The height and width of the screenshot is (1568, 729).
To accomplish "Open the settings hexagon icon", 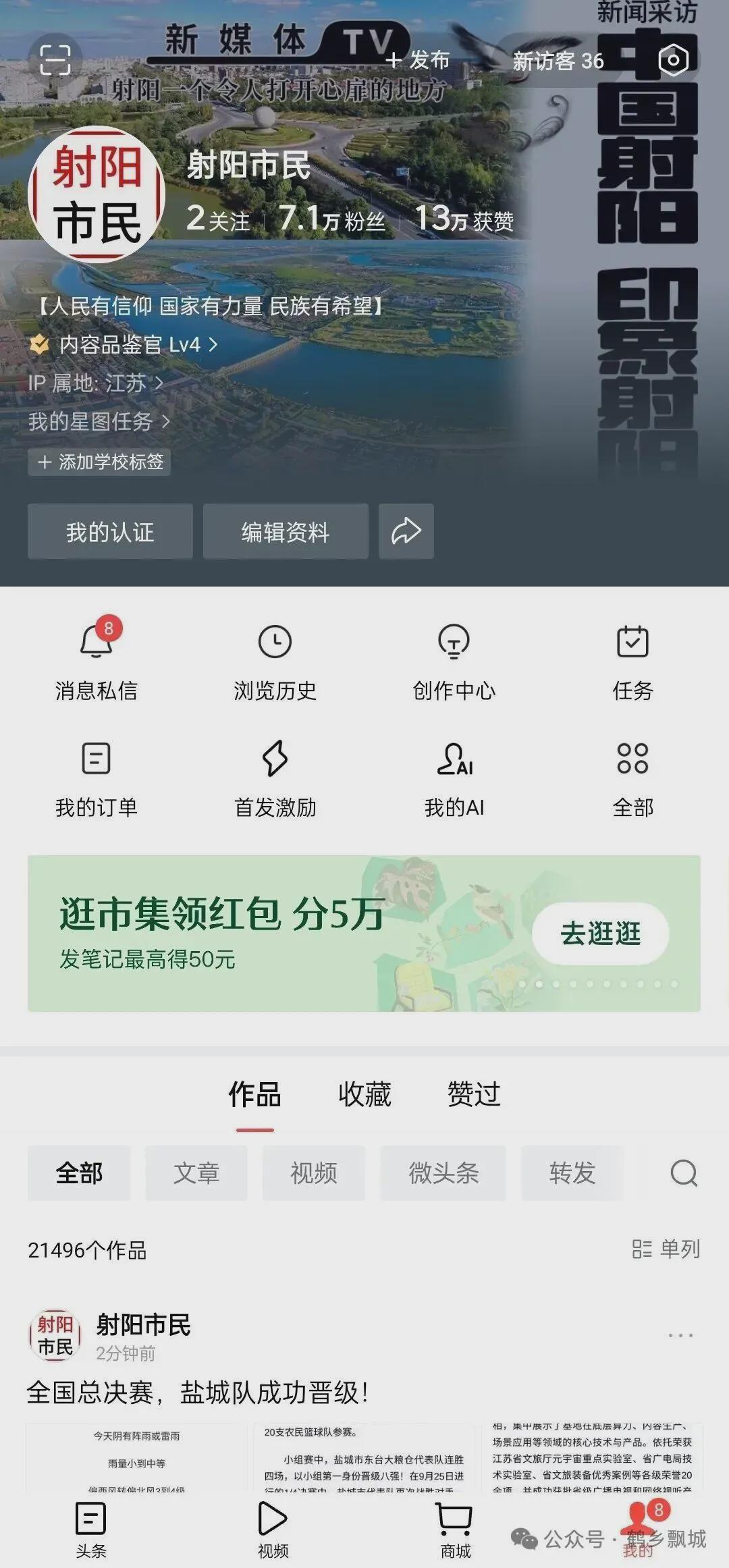I will [x=673, y=60].
